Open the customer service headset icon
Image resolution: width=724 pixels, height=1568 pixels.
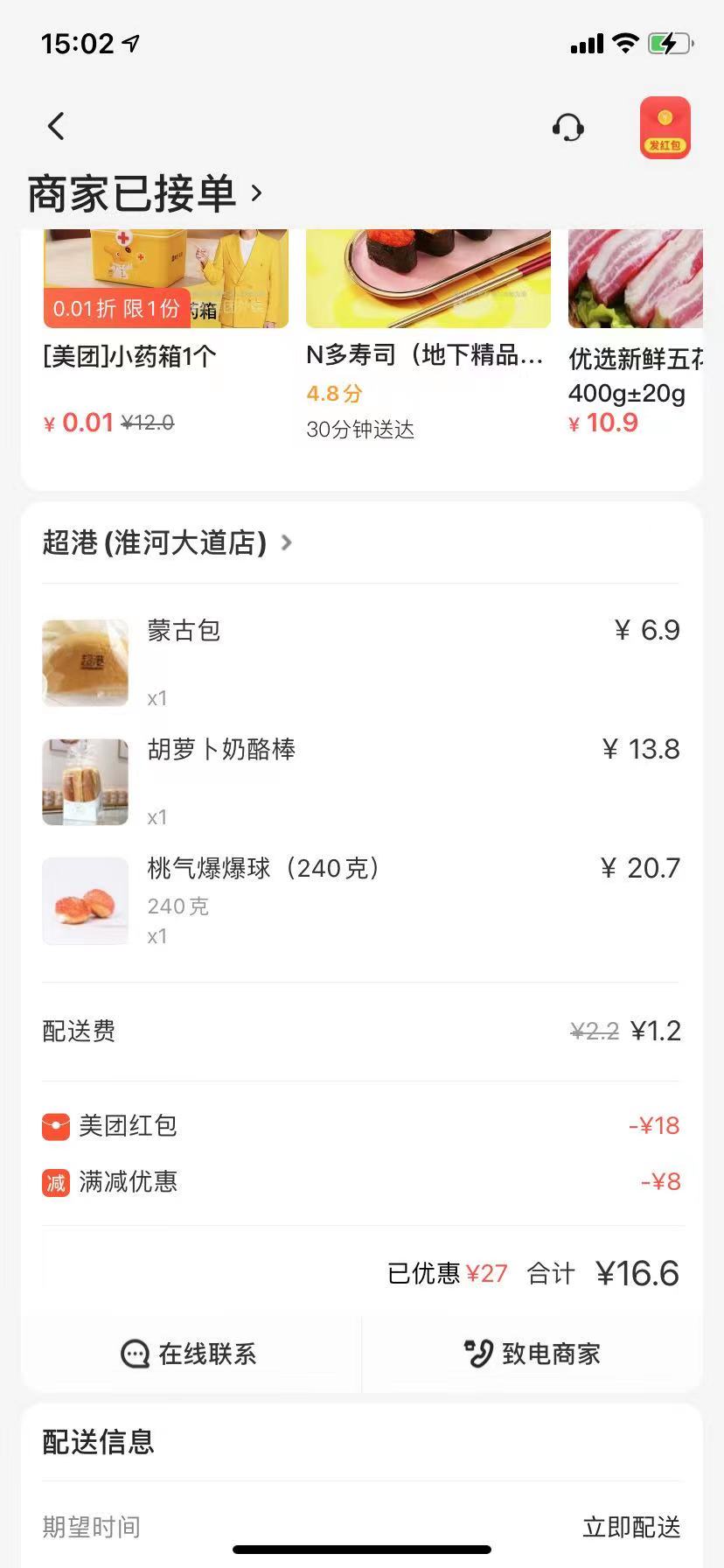(x=568, y=128)
